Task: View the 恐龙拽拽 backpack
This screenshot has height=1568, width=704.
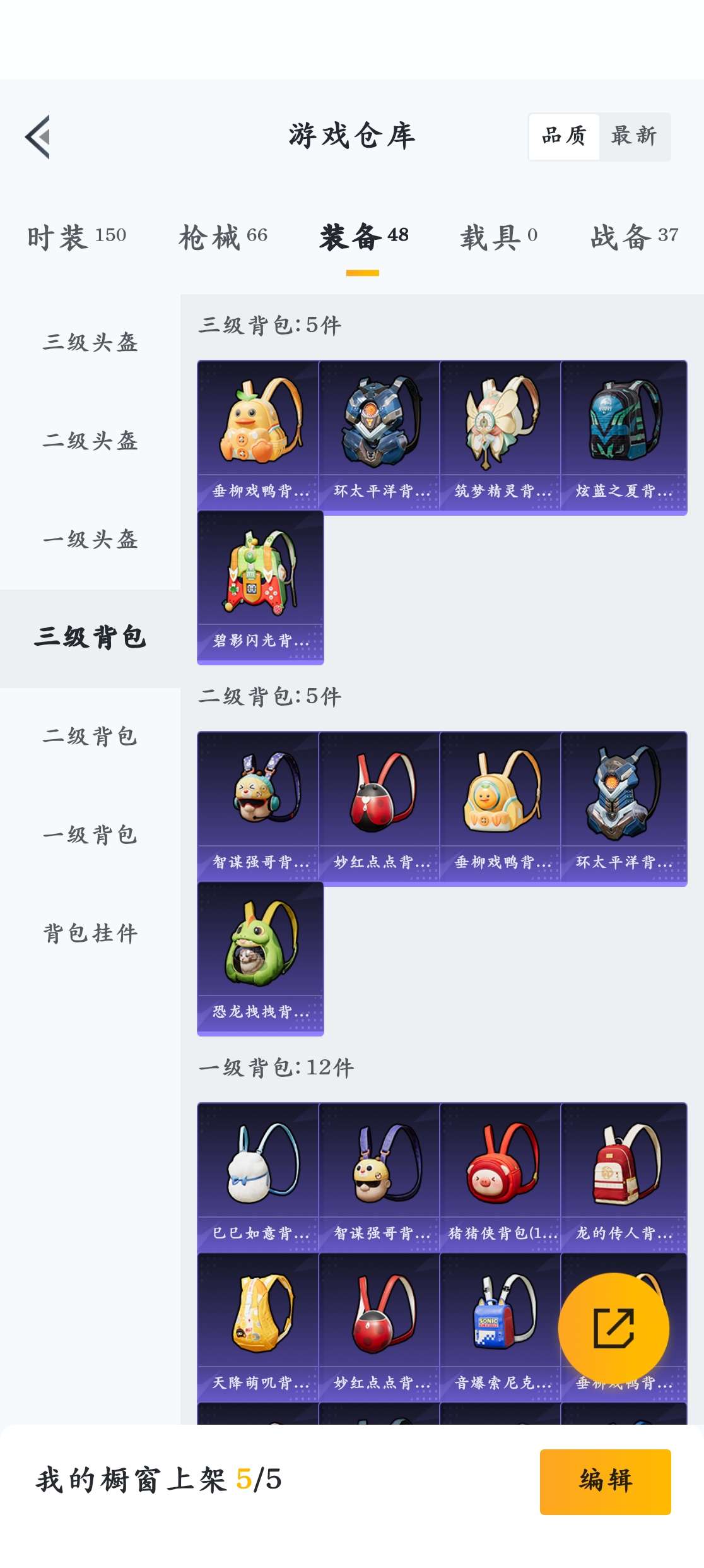Action: click(x=260, y=957)
